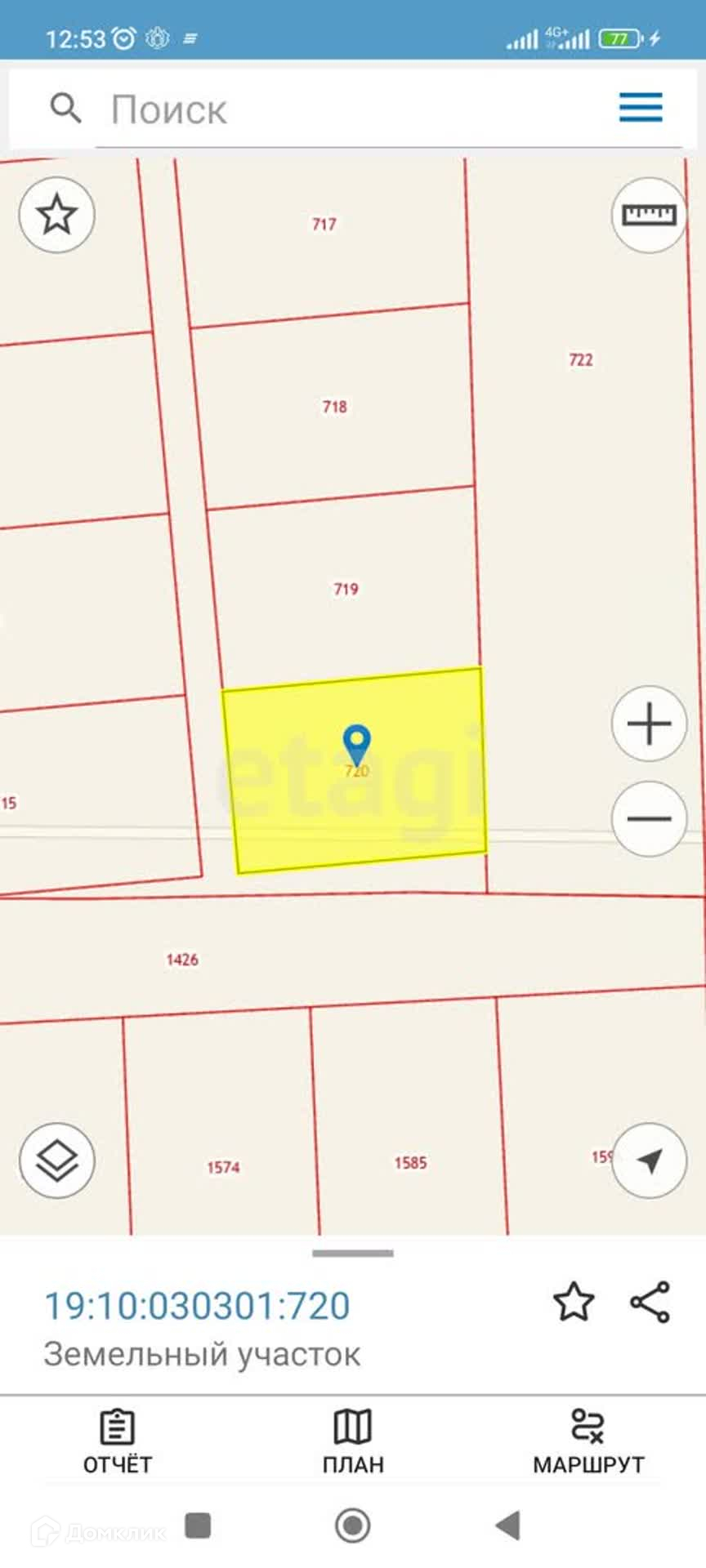
Task: Open the ПЛАН view
Action: pos(353,1442)
